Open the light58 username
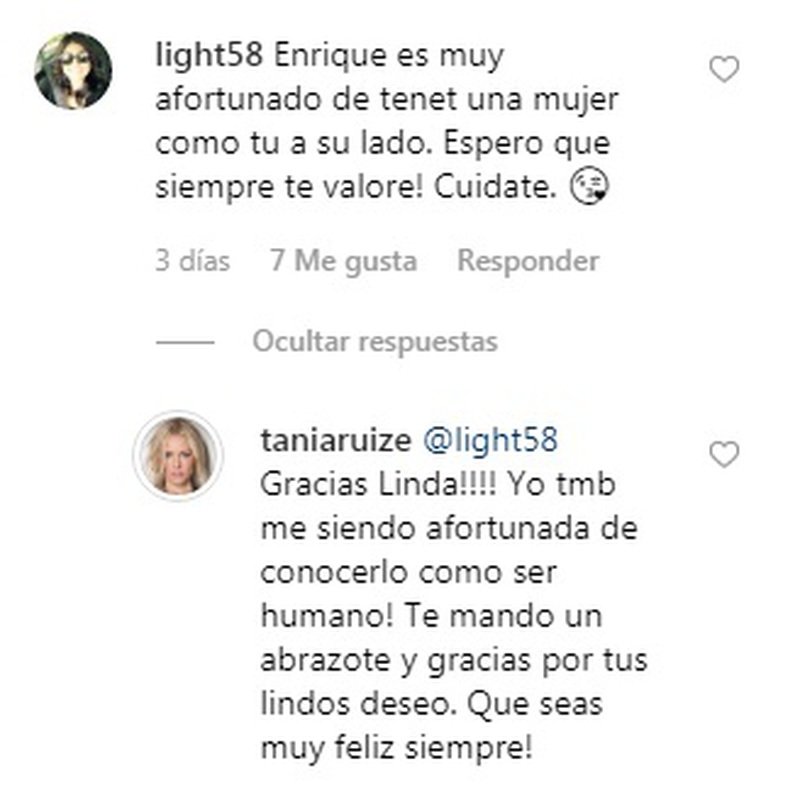This screenshot has width=800, height=795. tap(208, 57)
